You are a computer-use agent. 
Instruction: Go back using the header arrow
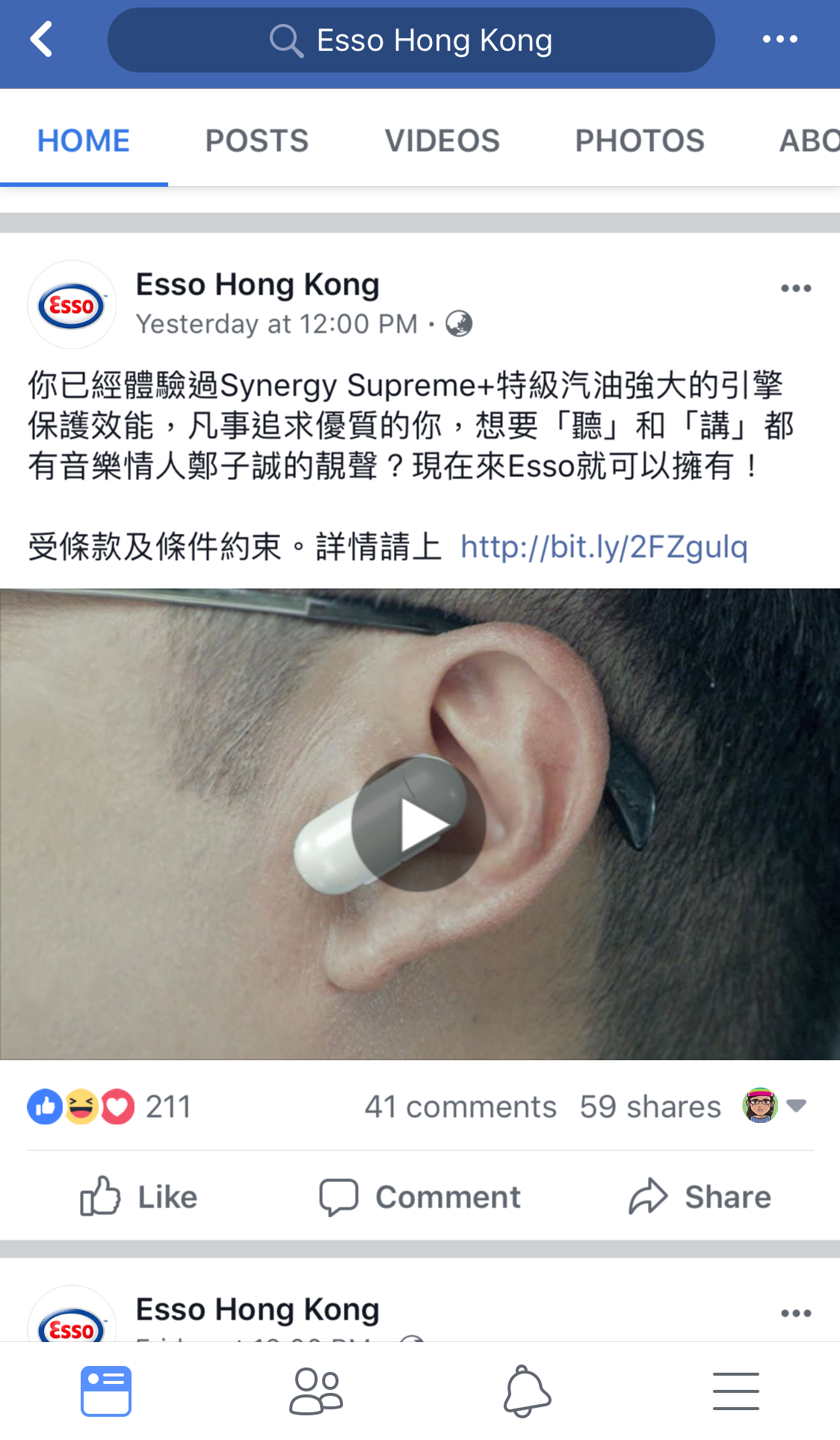42,40
